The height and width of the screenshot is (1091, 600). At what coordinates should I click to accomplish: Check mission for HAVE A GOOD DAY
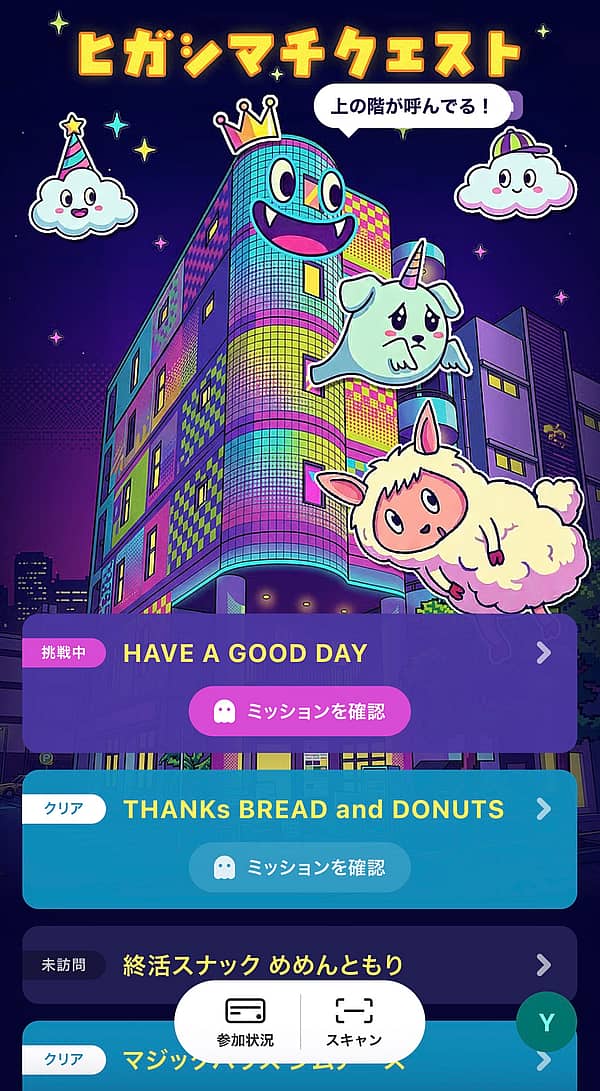click(x=299, y=711)
